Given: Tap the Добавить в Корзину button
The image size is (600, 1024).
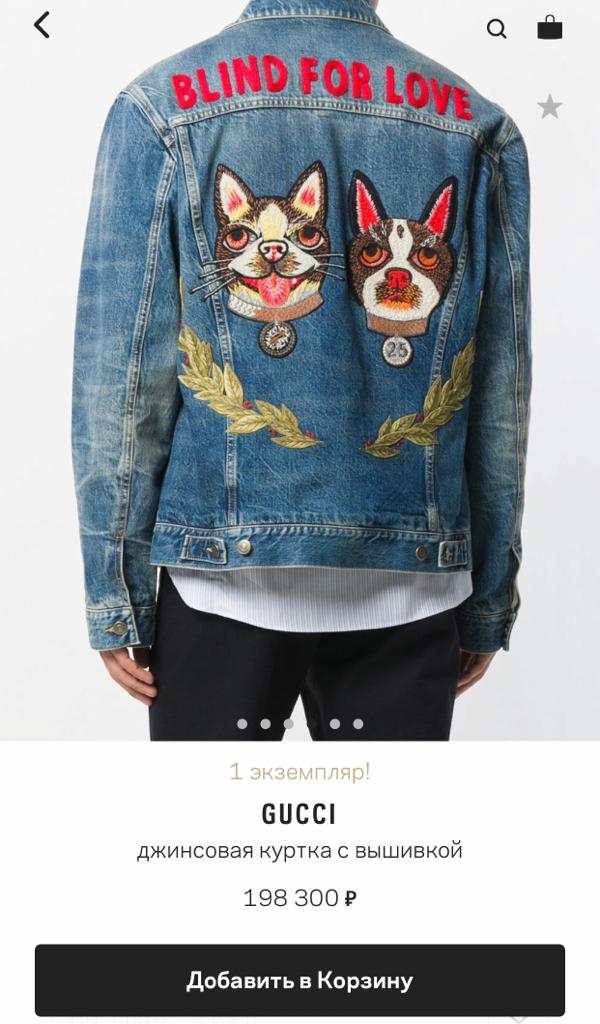Looking at the screenshot, I should 300,980.
